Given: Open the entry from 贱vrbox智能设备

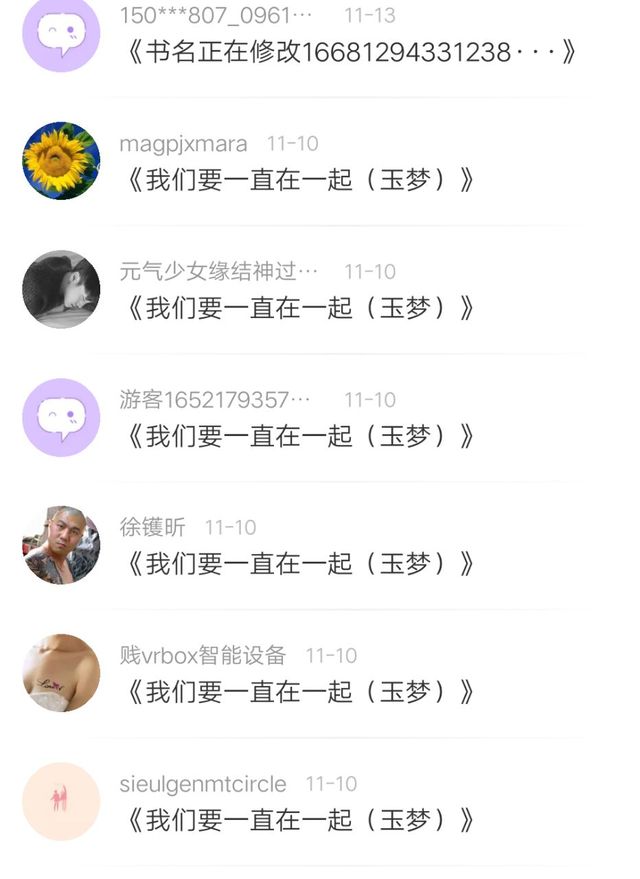Looking at the screenshot, I should coord(300,692).
